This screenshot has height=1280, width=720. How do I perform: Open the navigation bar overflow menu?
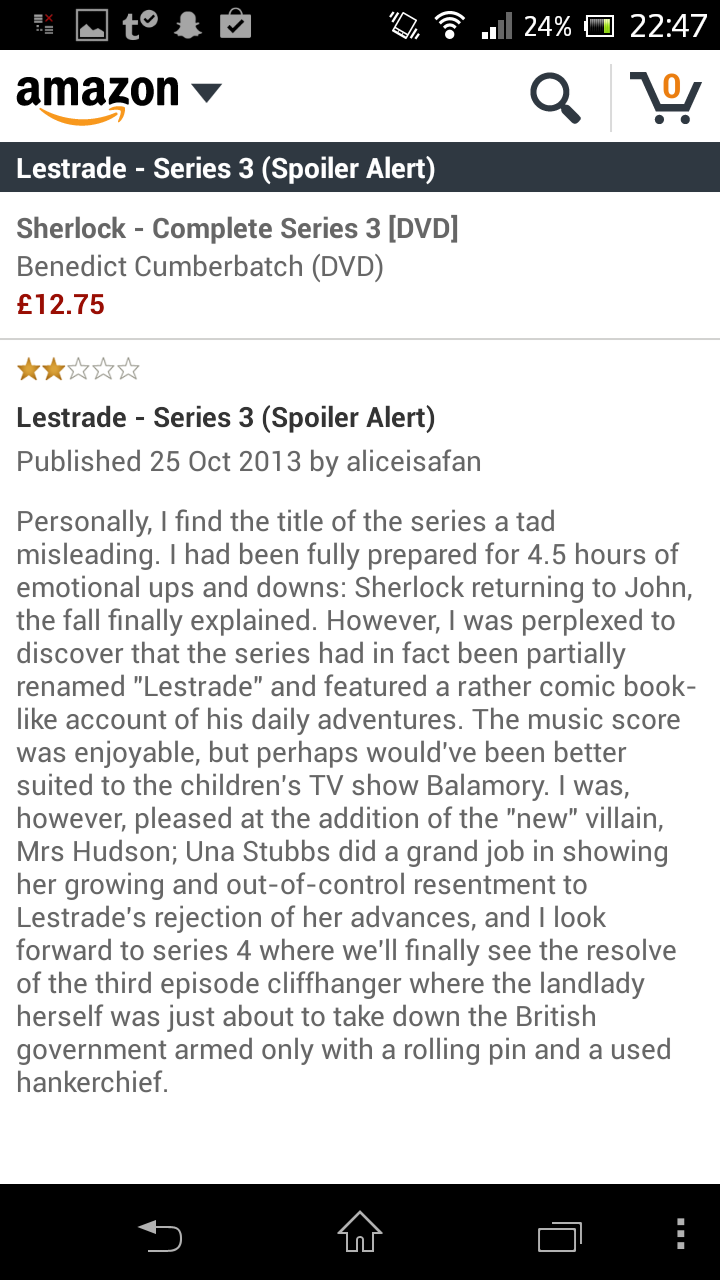coord(681,1234)
